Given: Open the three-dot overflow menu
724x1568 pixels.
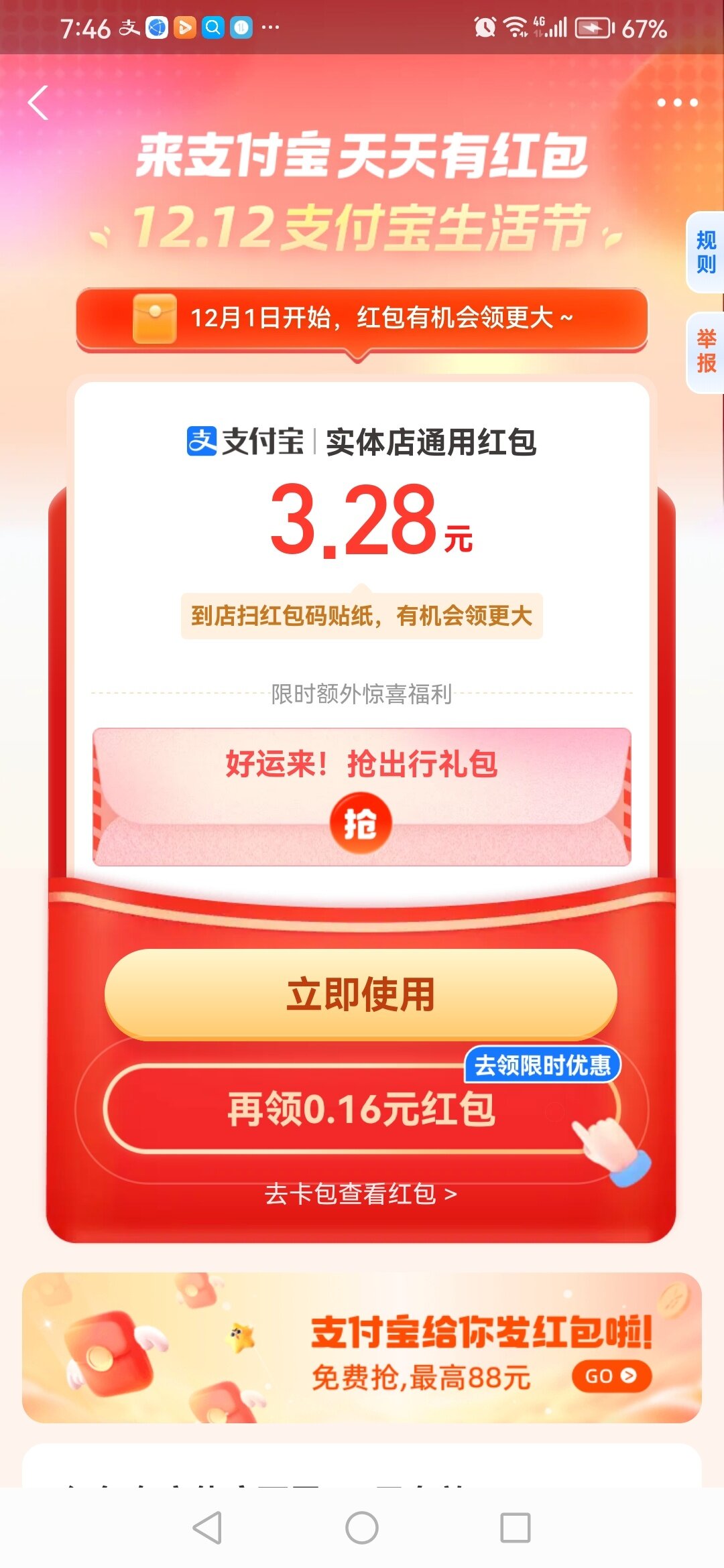Looking at the screenshot, I should click(x=677, y=103).
